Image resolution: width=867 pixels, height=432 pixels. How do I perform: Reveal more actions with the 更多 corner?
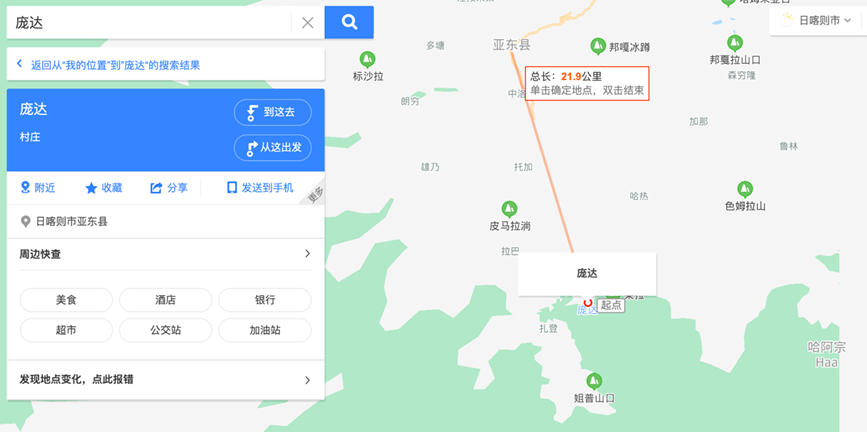click(x=316, y=194)
